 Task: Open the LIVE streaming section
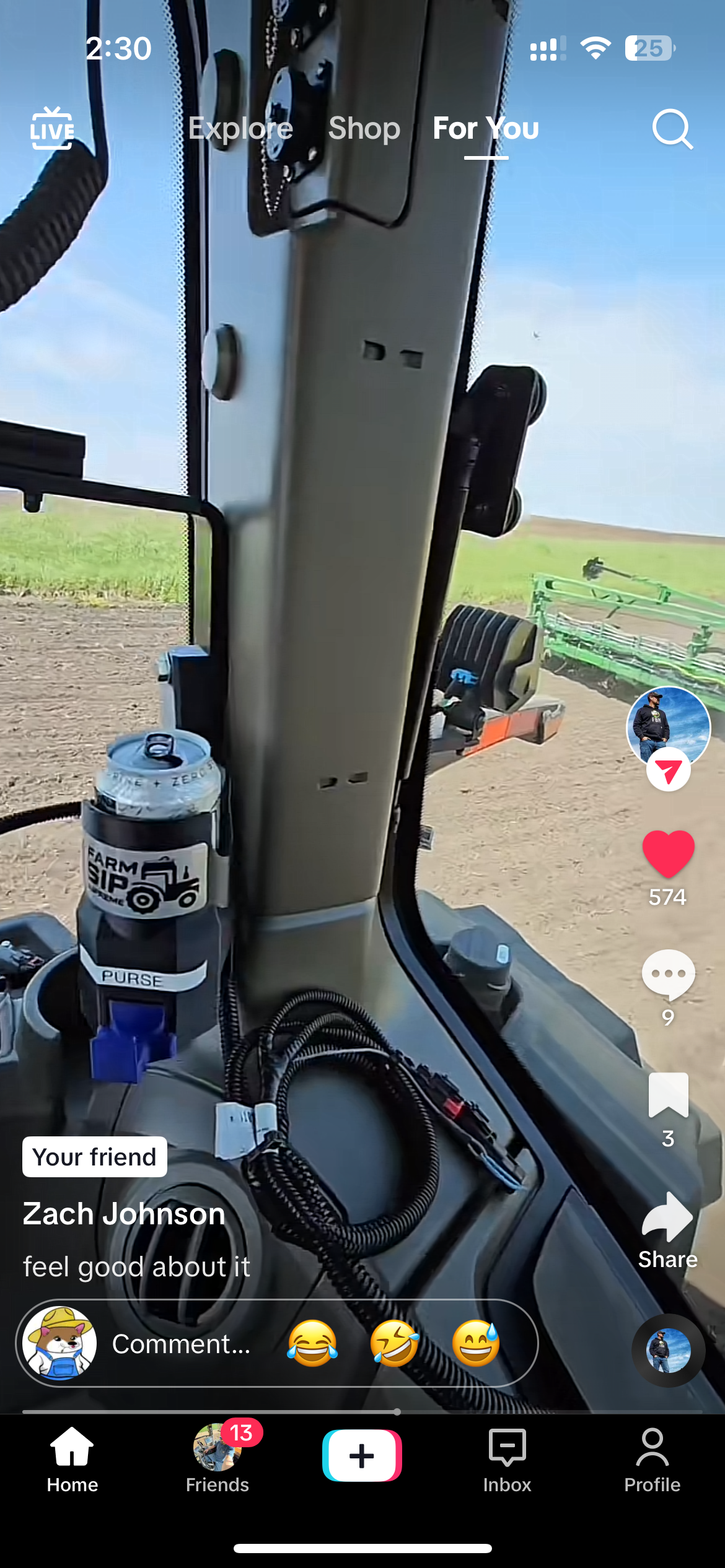(x=52, y=128)
